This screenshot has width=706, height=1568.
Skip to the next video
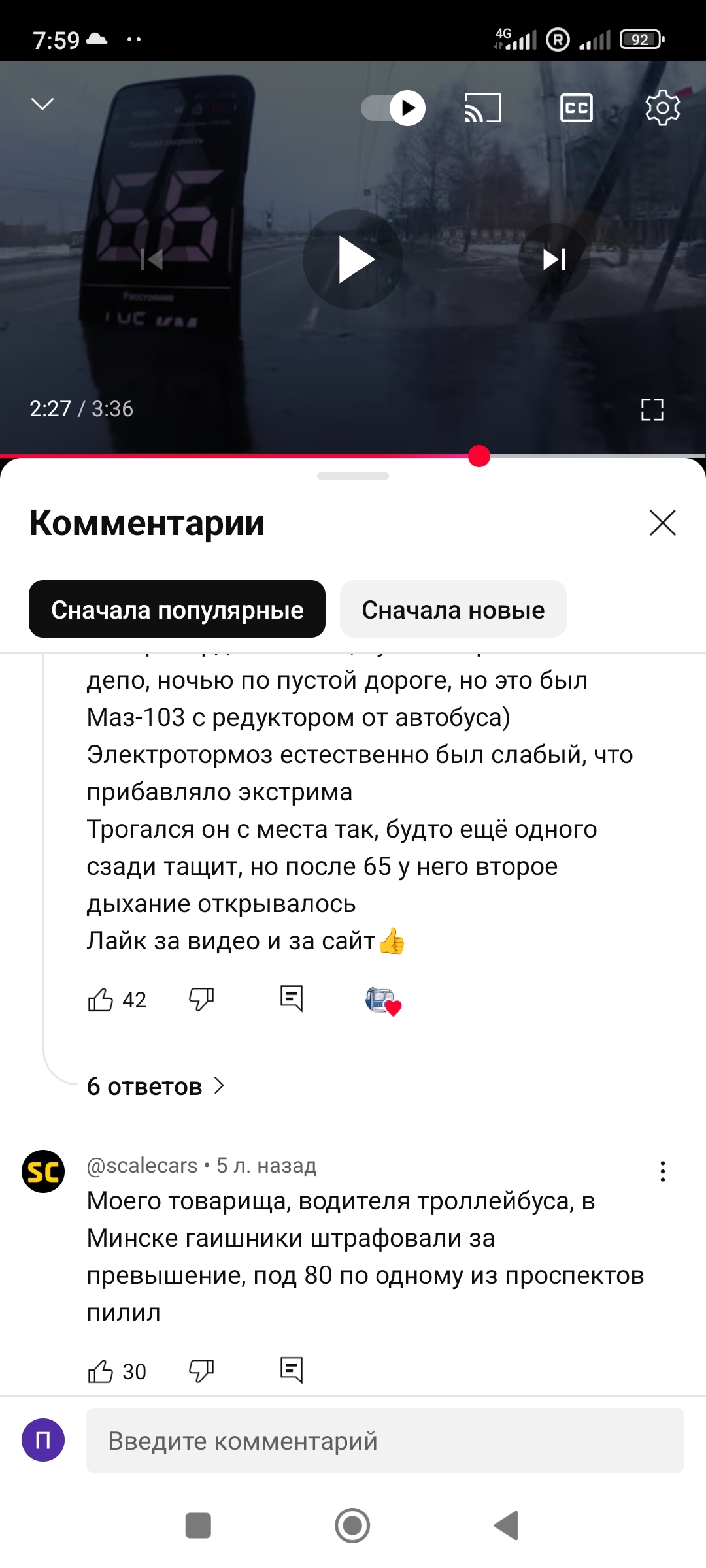point(554,259)
